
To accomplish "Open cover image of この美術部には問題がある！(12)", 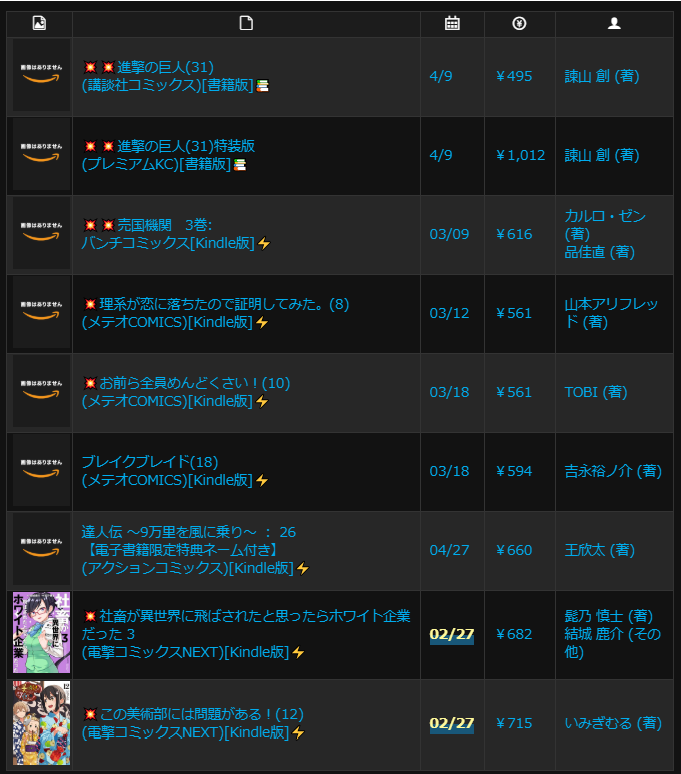I will [x=41, y=723].
